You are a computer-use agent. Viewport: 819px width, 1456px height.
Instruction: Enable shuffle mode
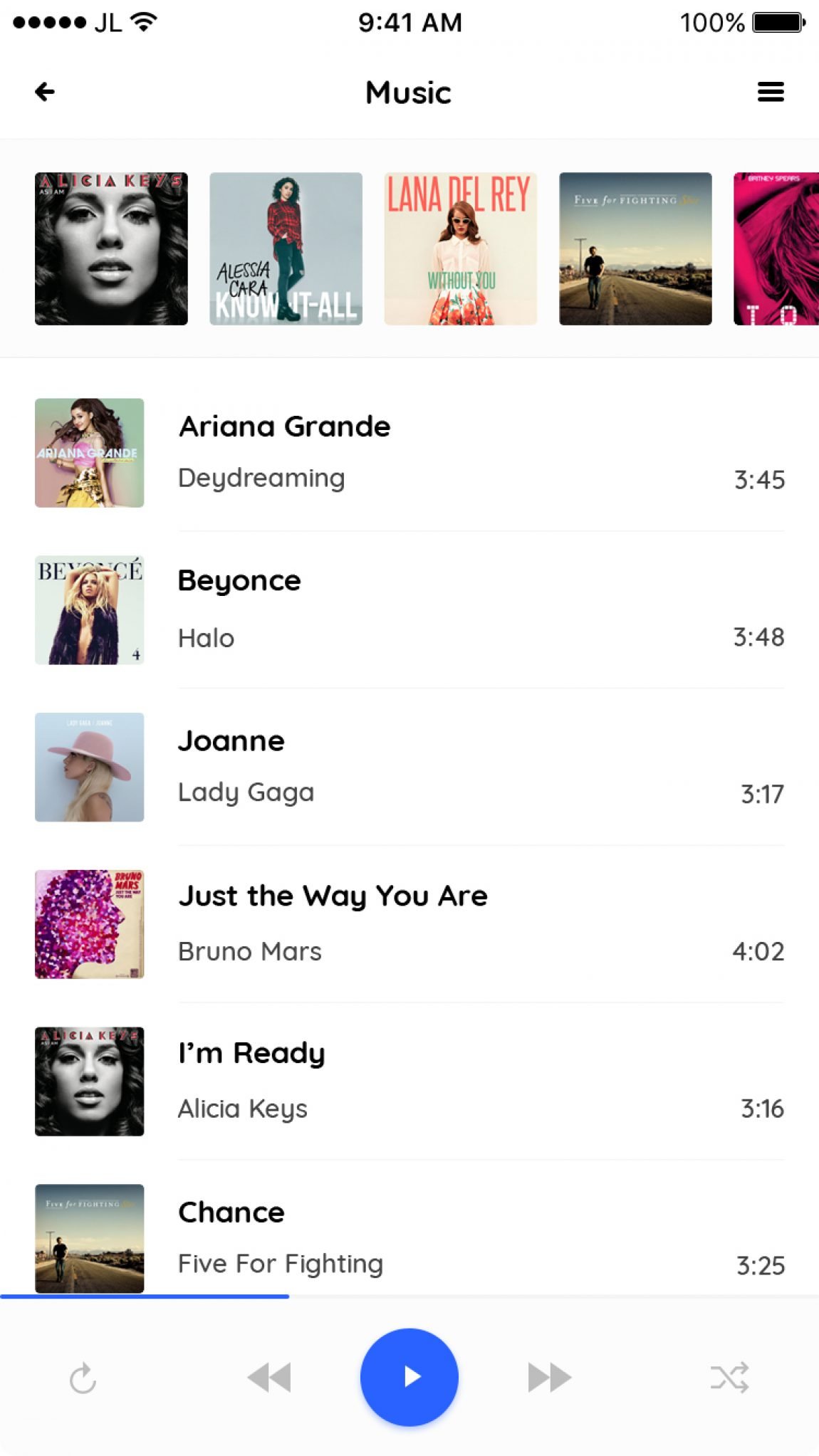tap(729, 1377)
